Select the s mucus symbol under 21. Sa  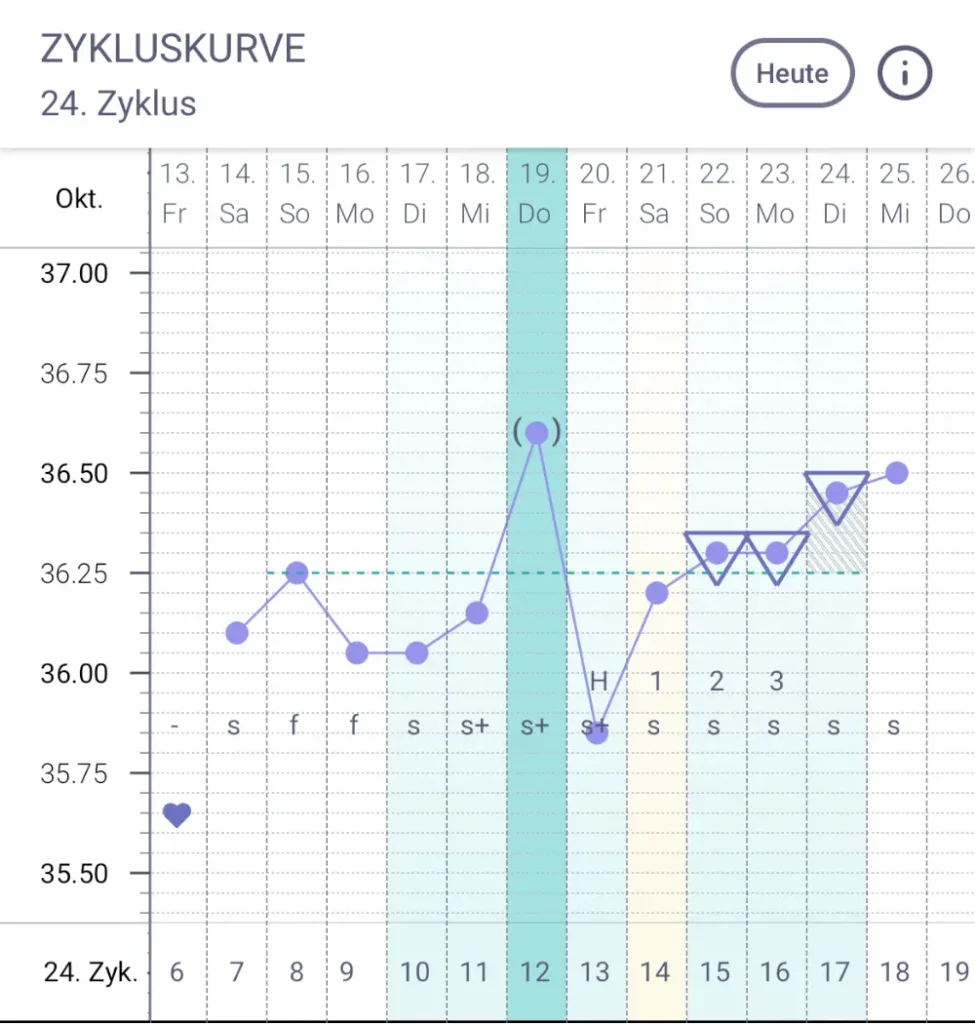pyautogui.click(x=655, y=725)
